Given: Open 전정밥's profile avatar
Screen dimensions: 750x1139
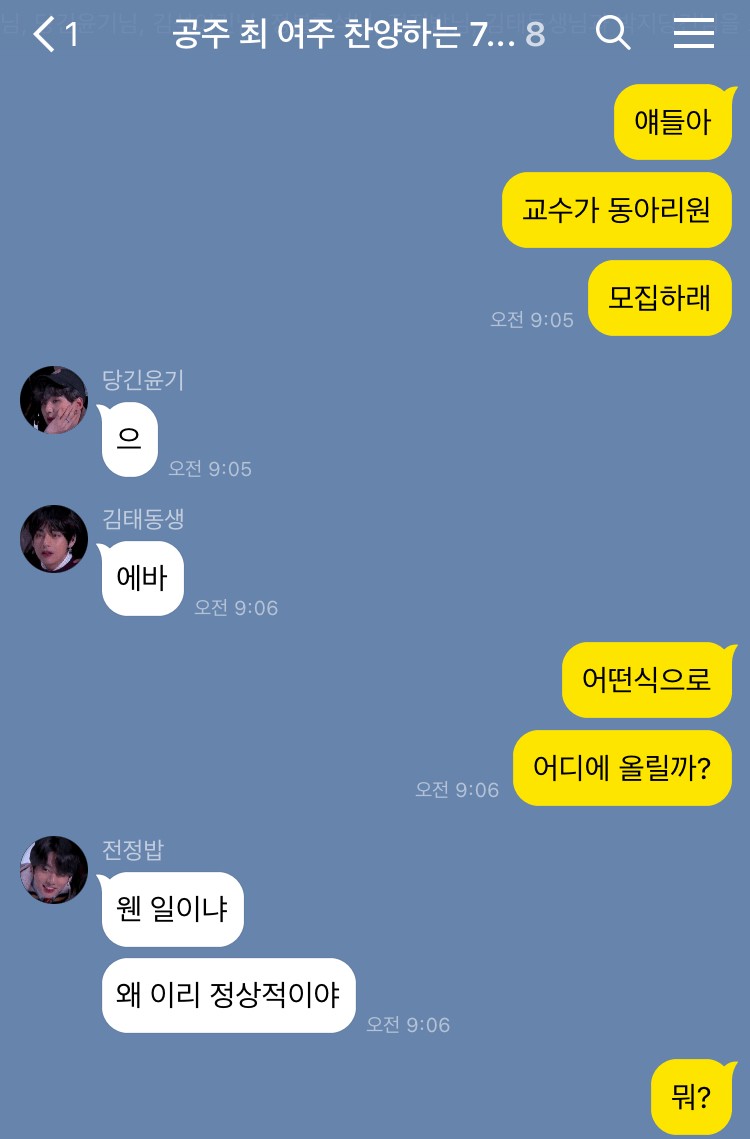Looking at the screenshot, I should coord(54,870).
